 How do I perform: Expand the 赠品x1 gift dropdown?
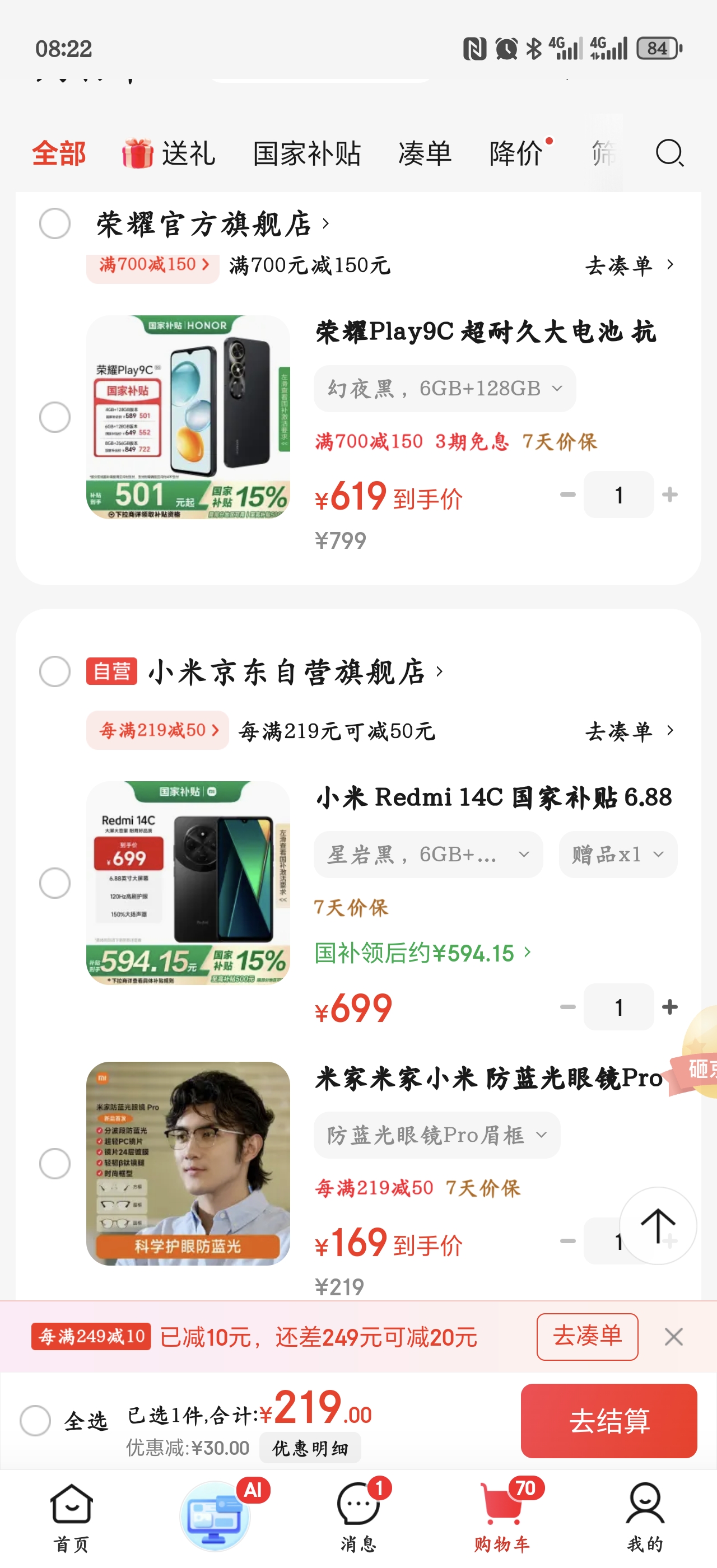pos(617,855)
